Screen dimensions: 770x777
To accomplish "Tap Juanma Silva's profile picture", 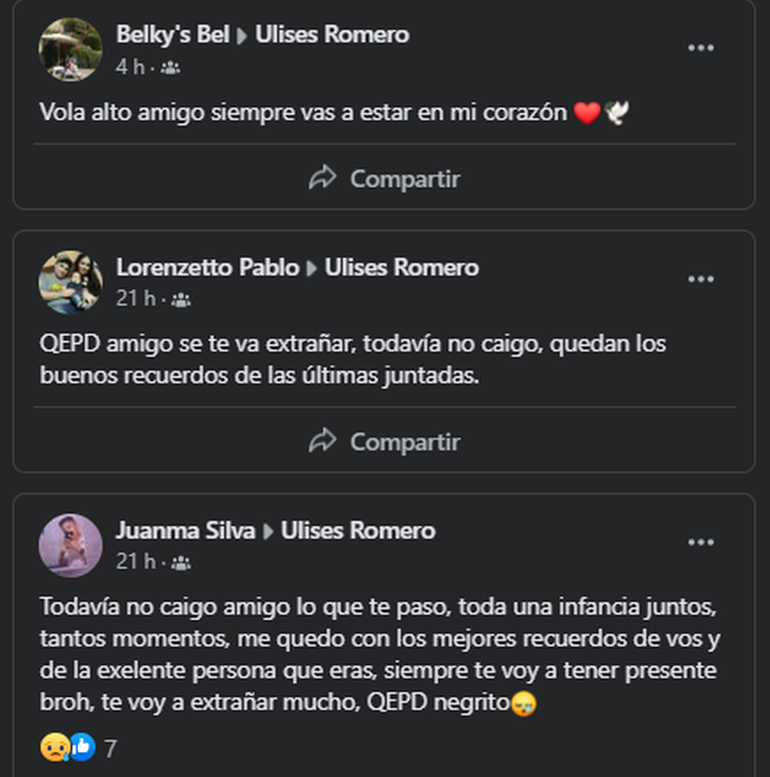I will (x=70, y=545).
